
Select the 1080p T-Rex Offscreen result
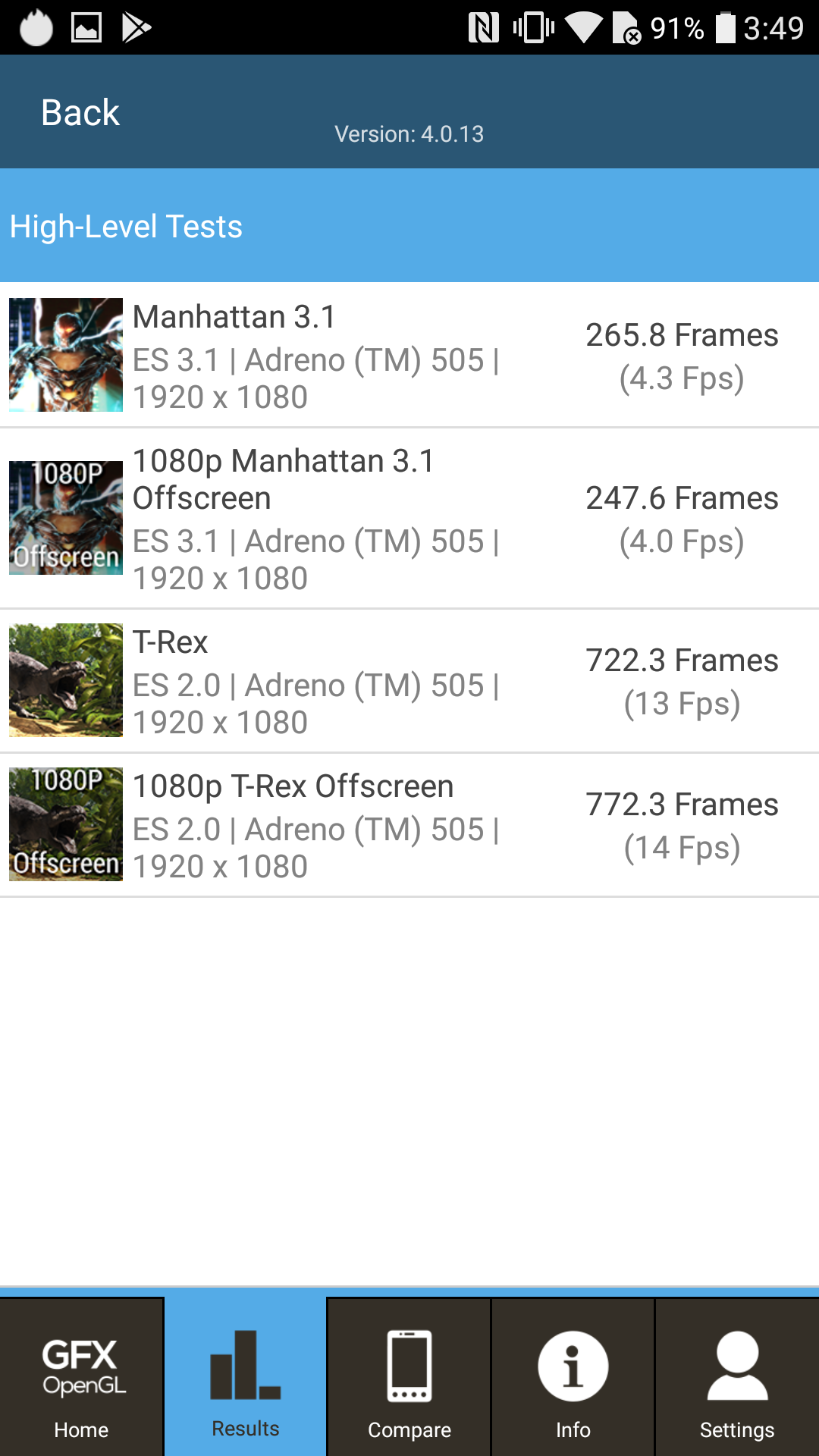point(409,825)
